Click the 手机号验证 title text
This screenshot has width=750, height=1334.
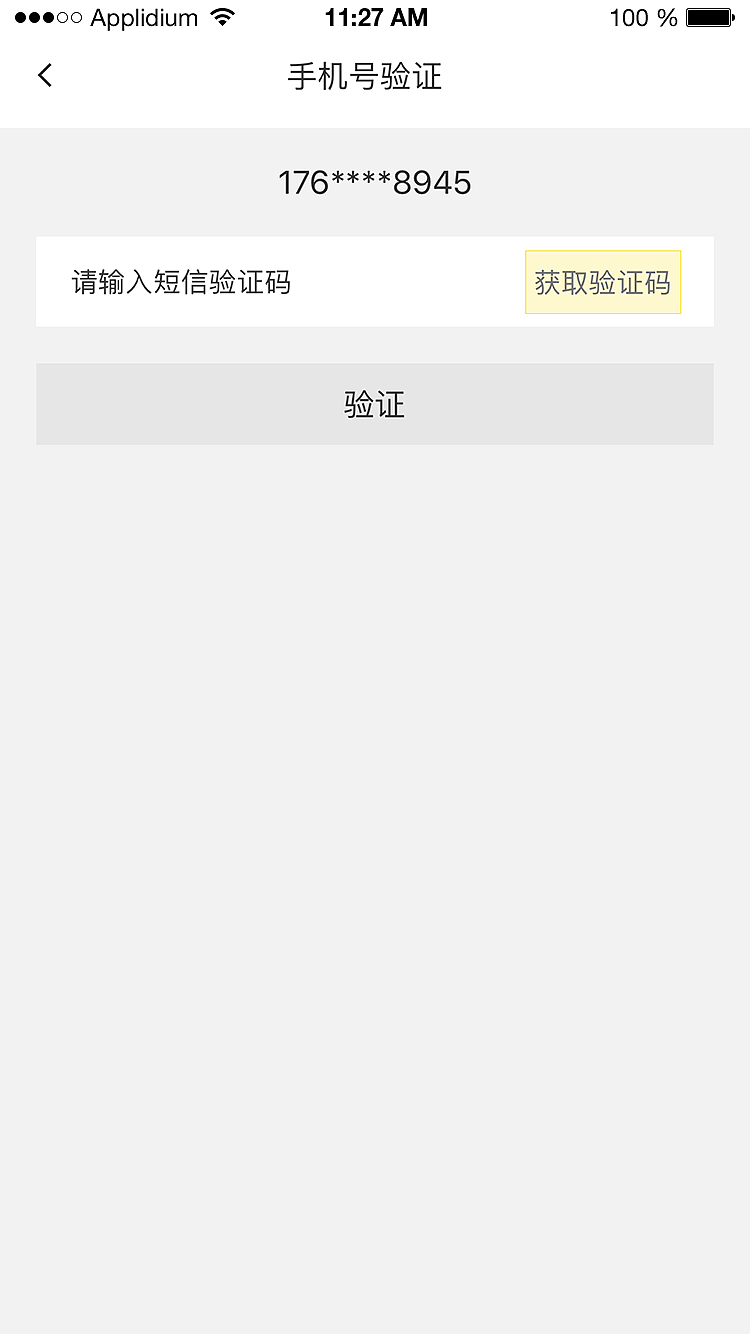(x=375, y=76)
